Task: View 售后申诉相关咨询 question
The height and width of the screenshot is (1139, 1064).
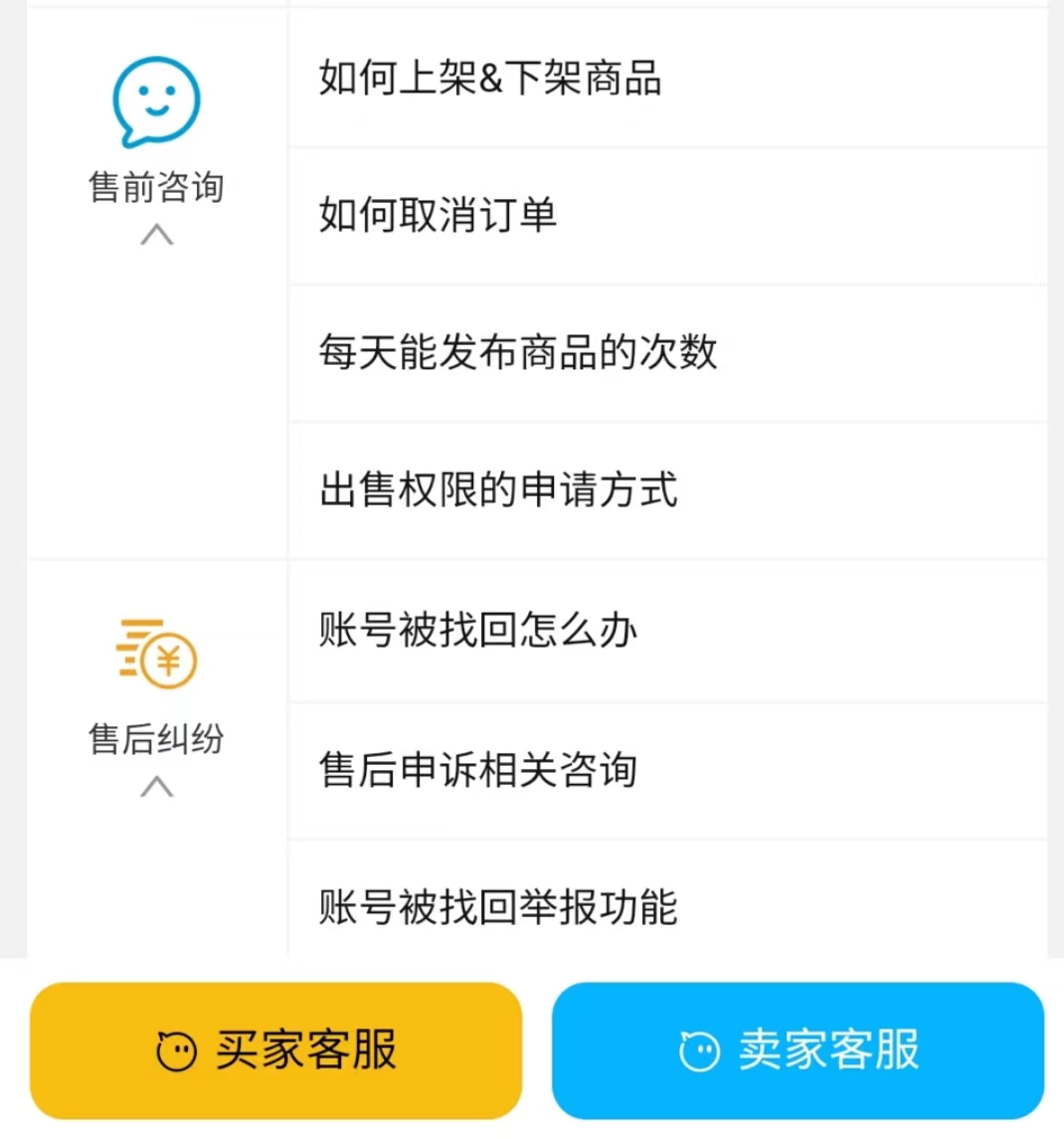Action: 477,770
